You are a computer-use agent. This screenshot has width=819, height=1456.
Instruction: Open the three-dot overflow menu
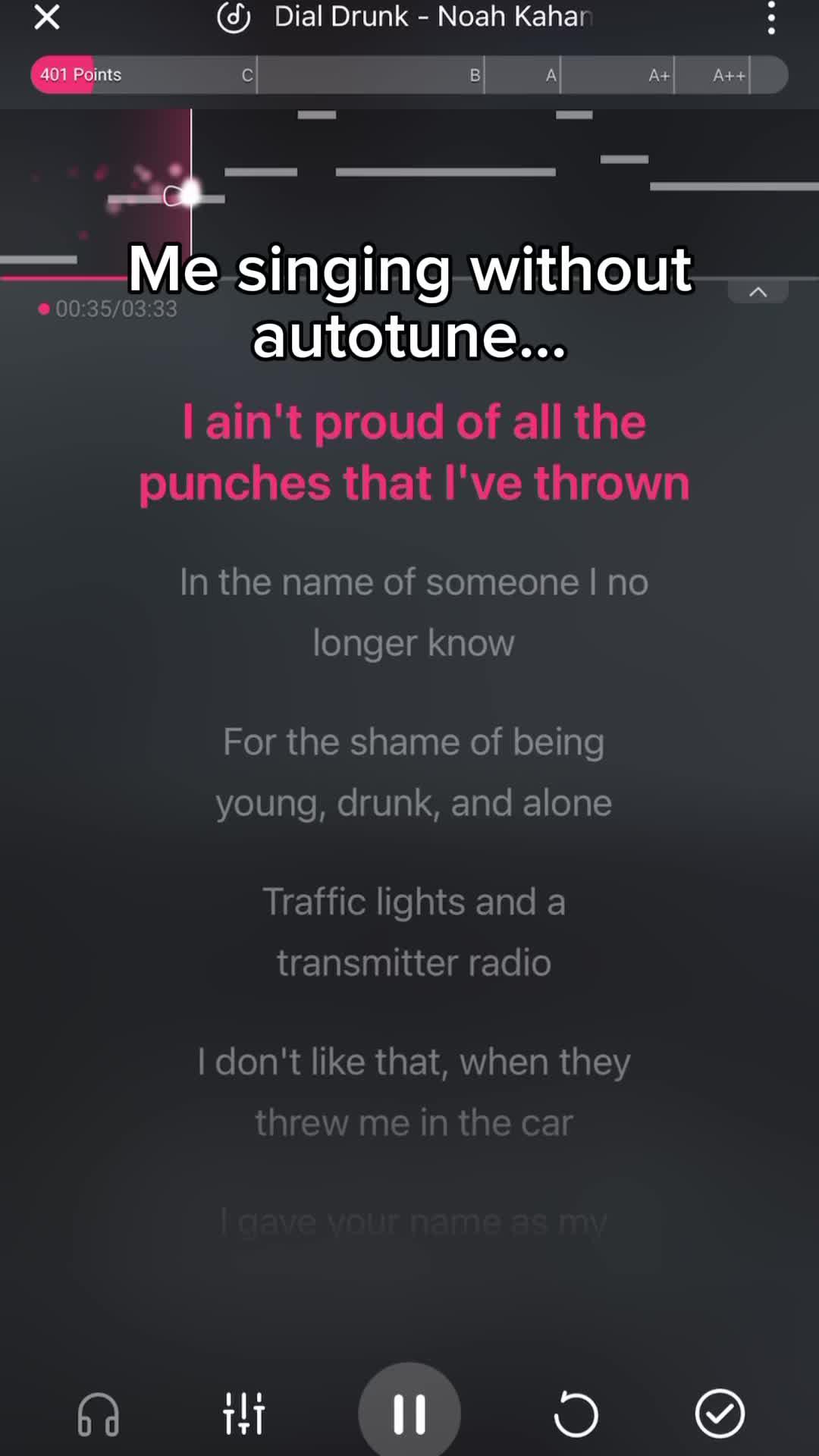(x=771, y=17)
